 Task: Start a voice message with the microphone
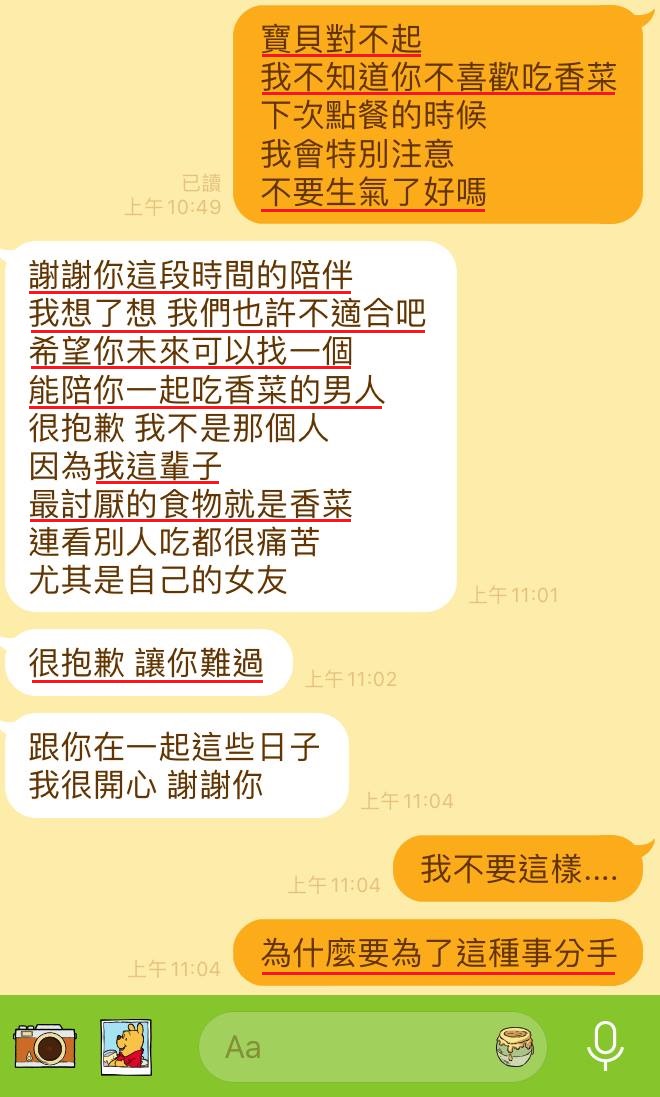(604, 1046)
